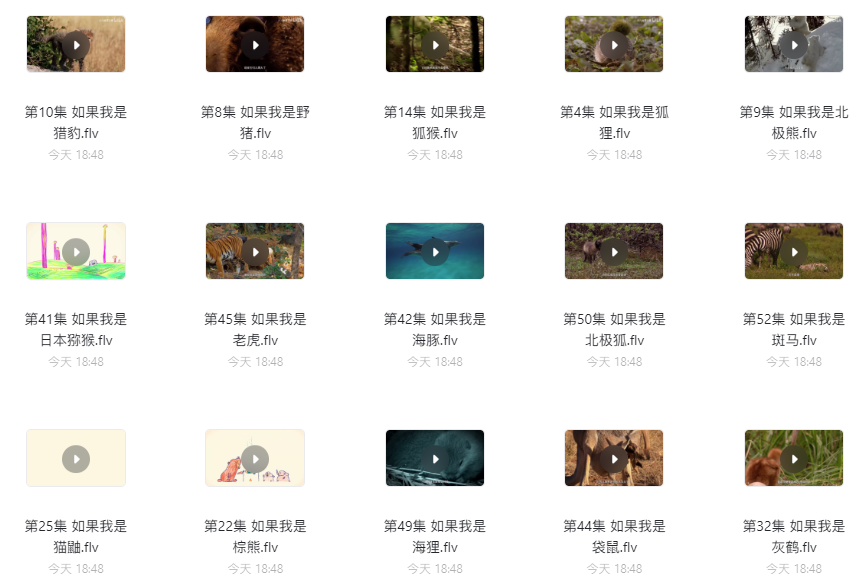
Task: Play 第44集 如果我是袋鼠.flv
Action: point(614,459)
